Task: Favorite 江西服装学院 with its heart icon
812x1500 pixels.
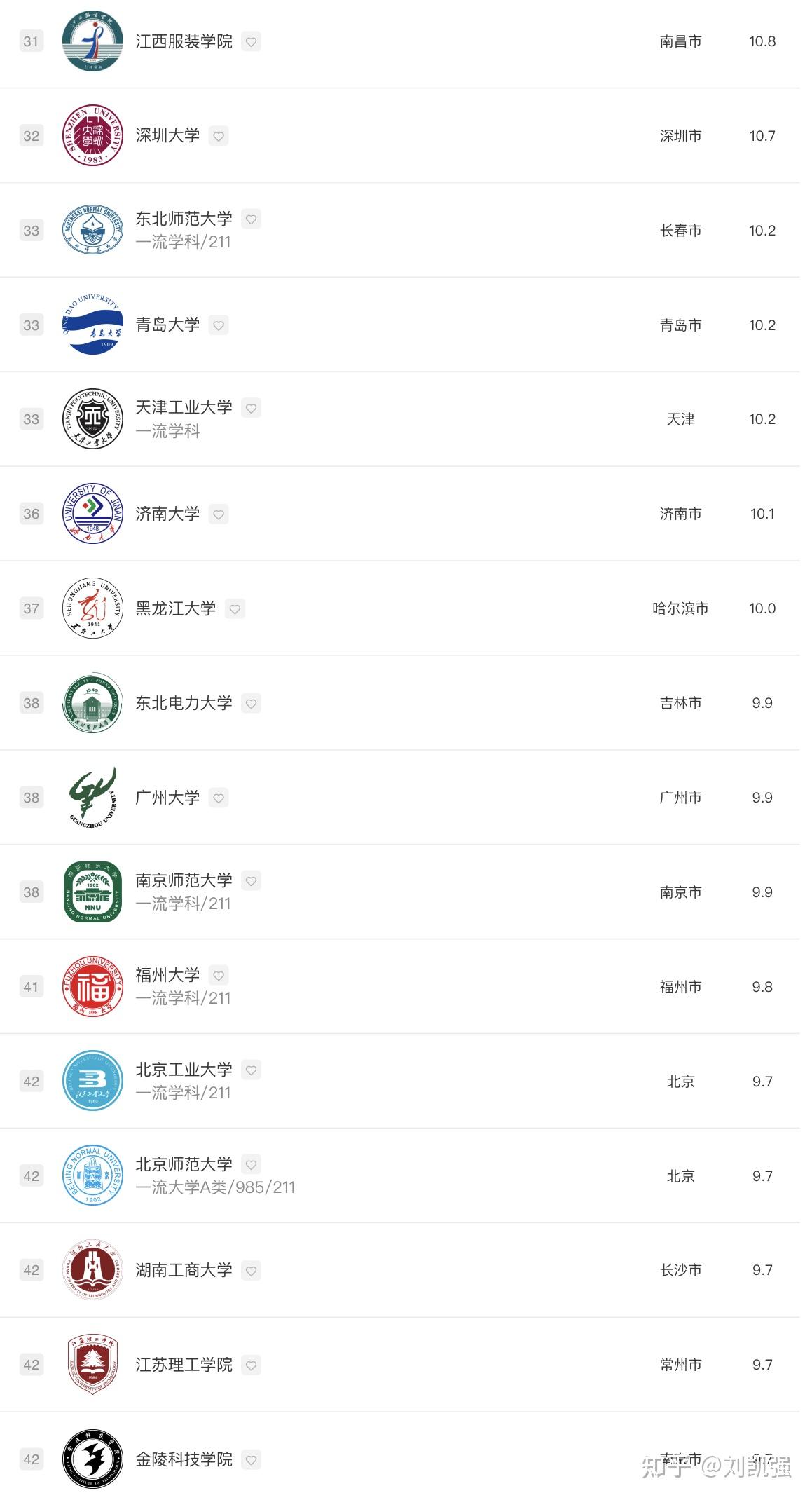Action: click(251, 41)
